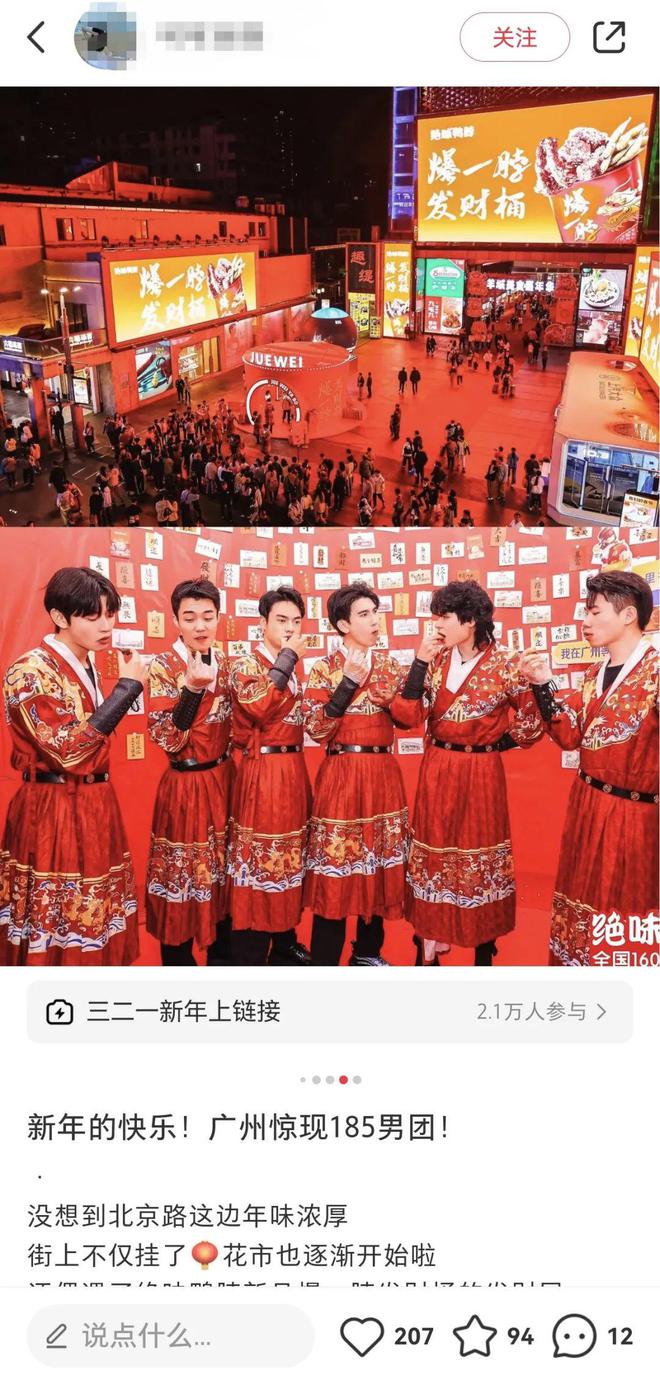
Task: Go back with the top-left arrow
Action: click(36, 38)
